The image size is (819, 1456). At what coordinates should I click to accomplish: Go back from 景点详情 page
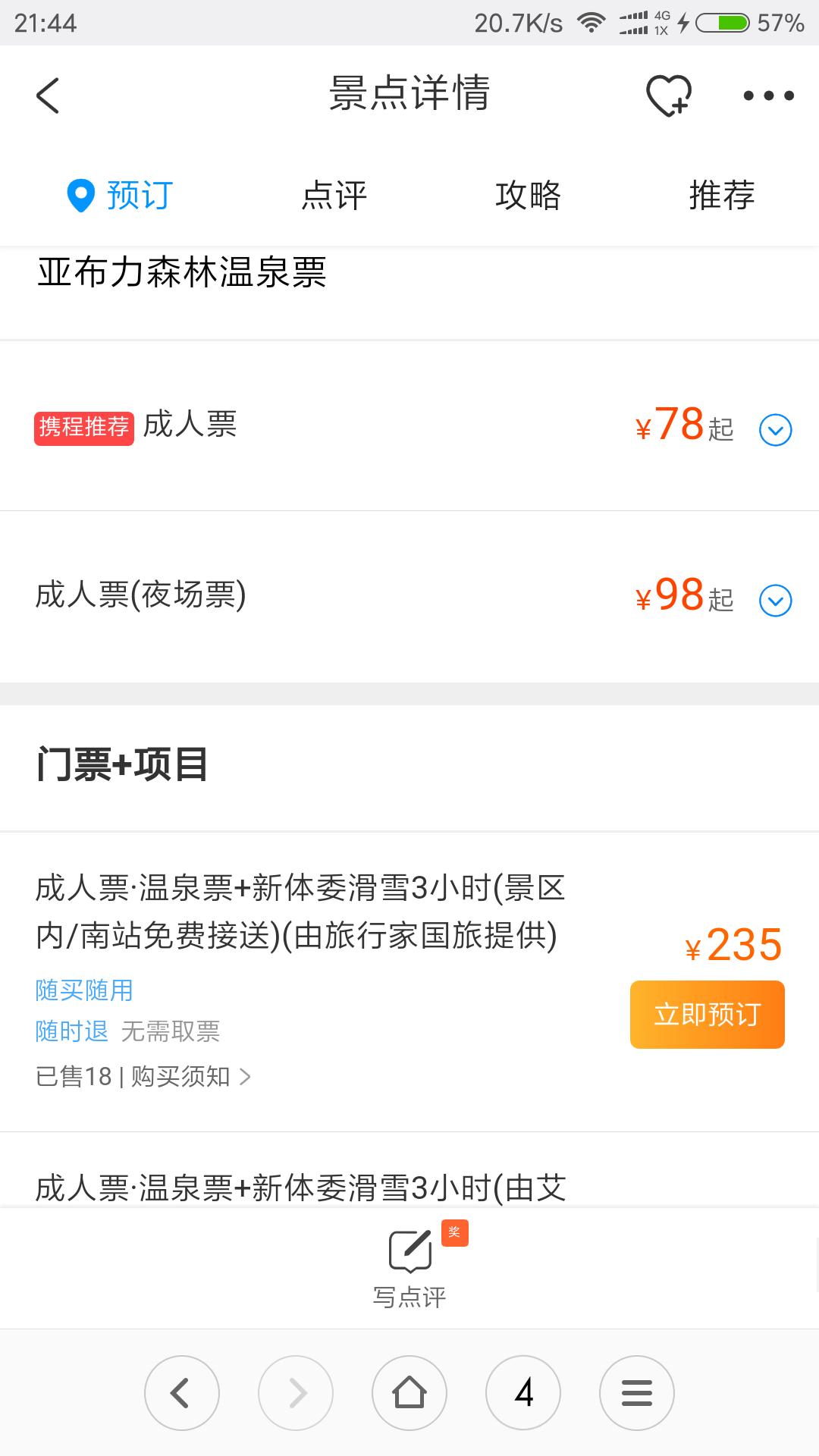[x=48, y=96]
